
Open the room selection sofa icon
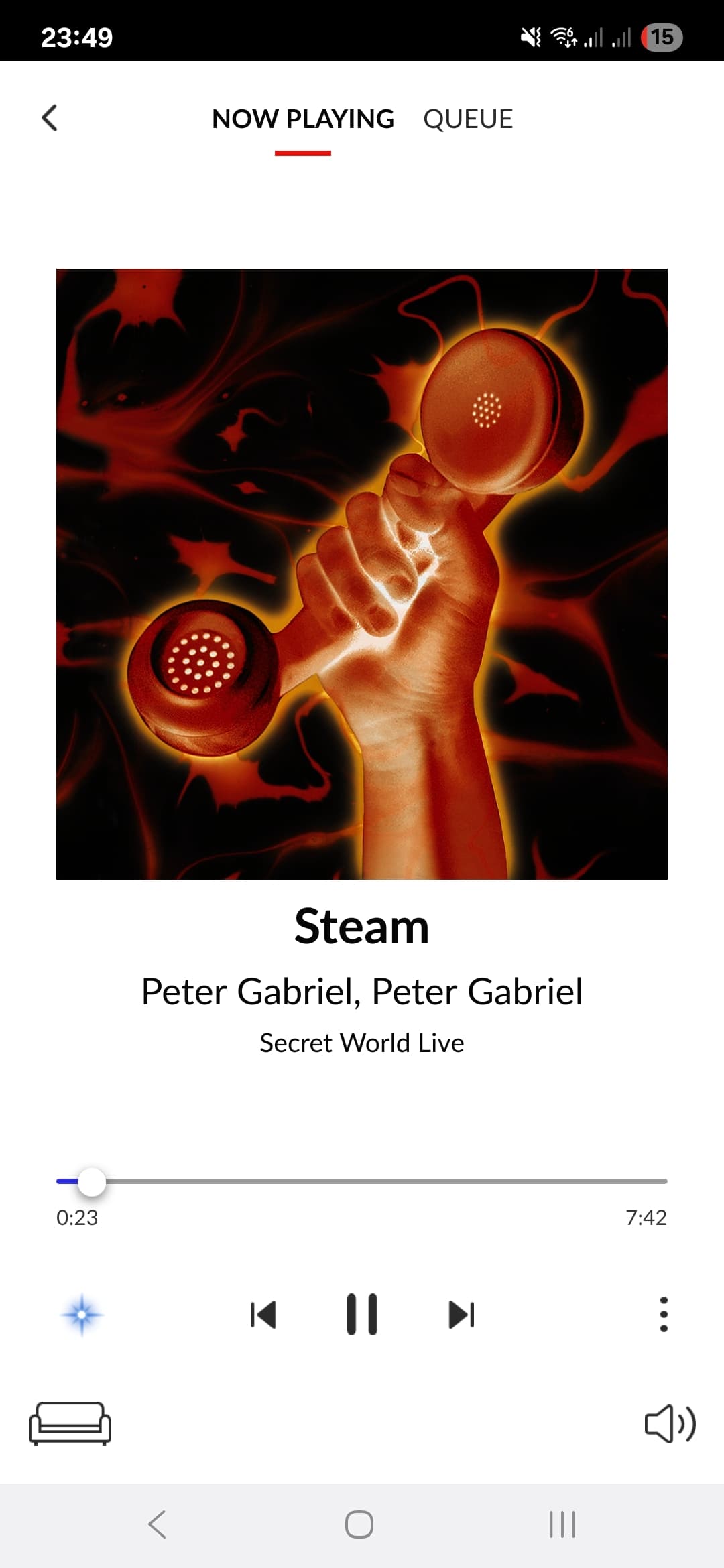click(70, 1423)
